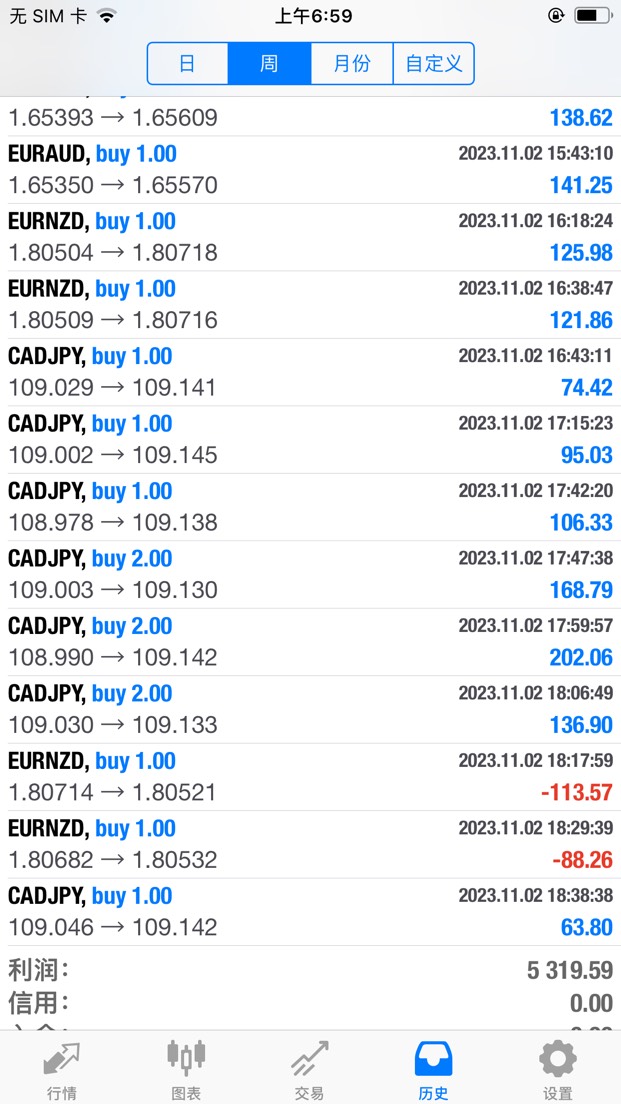Tap the 历史 tab
621x1104 pixels.
pos(434,1069)
